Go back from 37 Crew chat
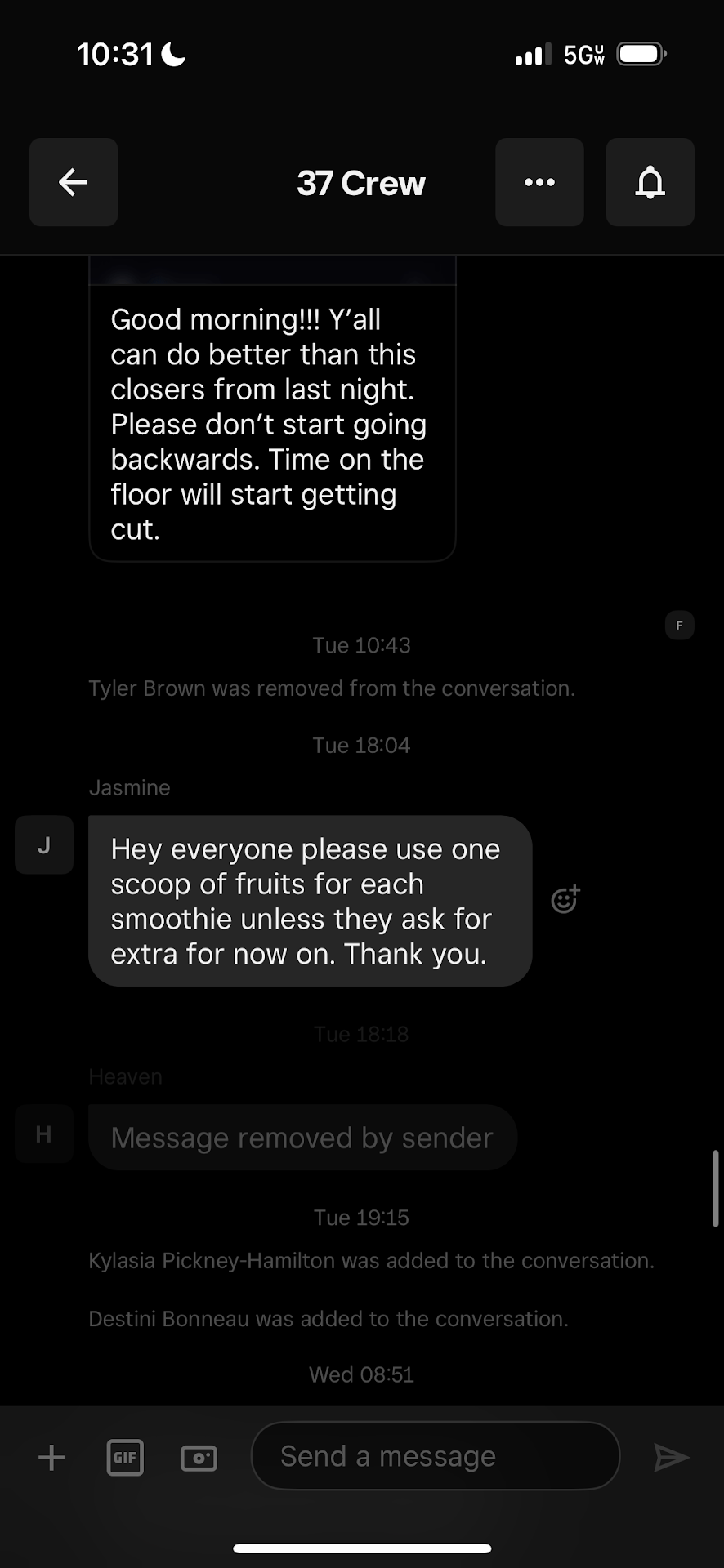The height and width of the screenshot is (1568, 724). [x=74, y=182]
